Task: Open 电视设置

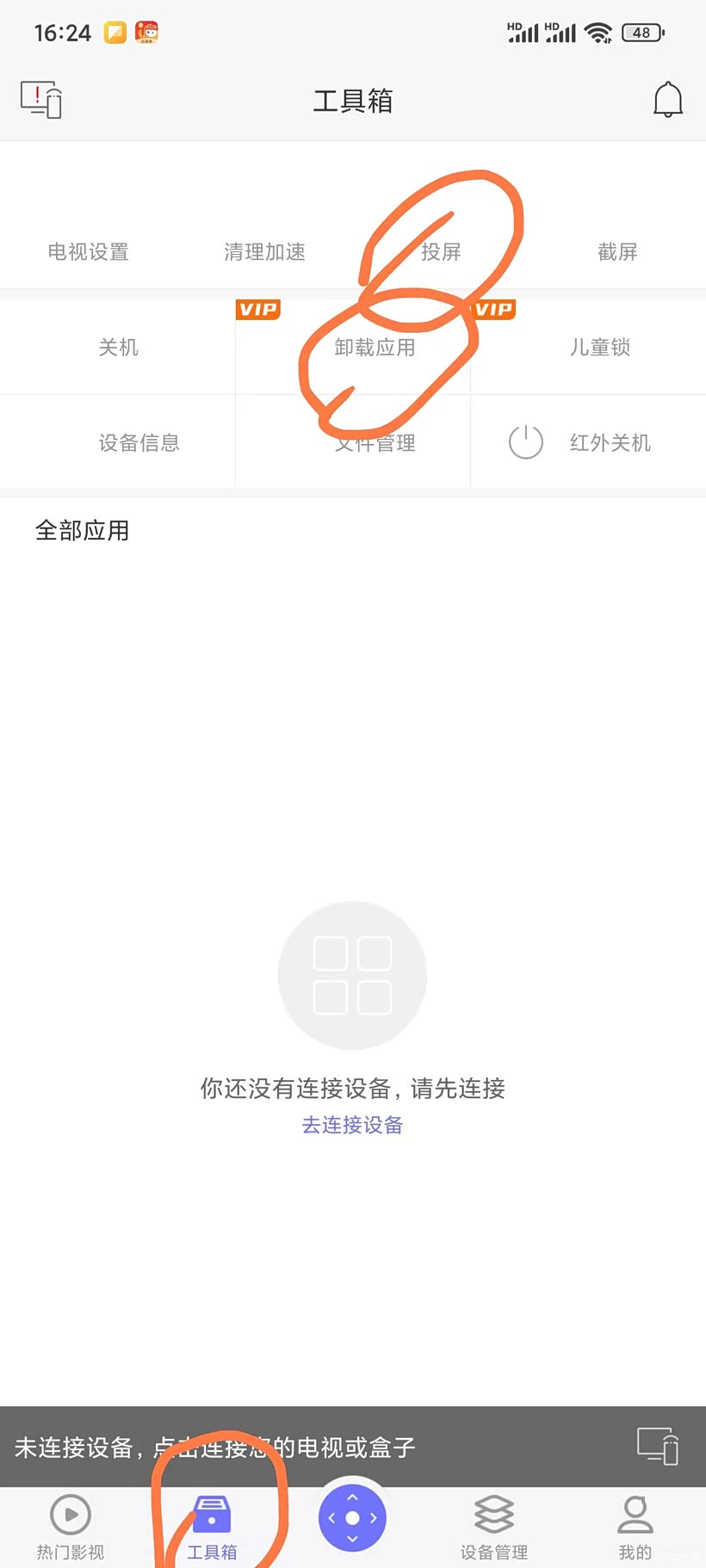Action: click(89, 252)
